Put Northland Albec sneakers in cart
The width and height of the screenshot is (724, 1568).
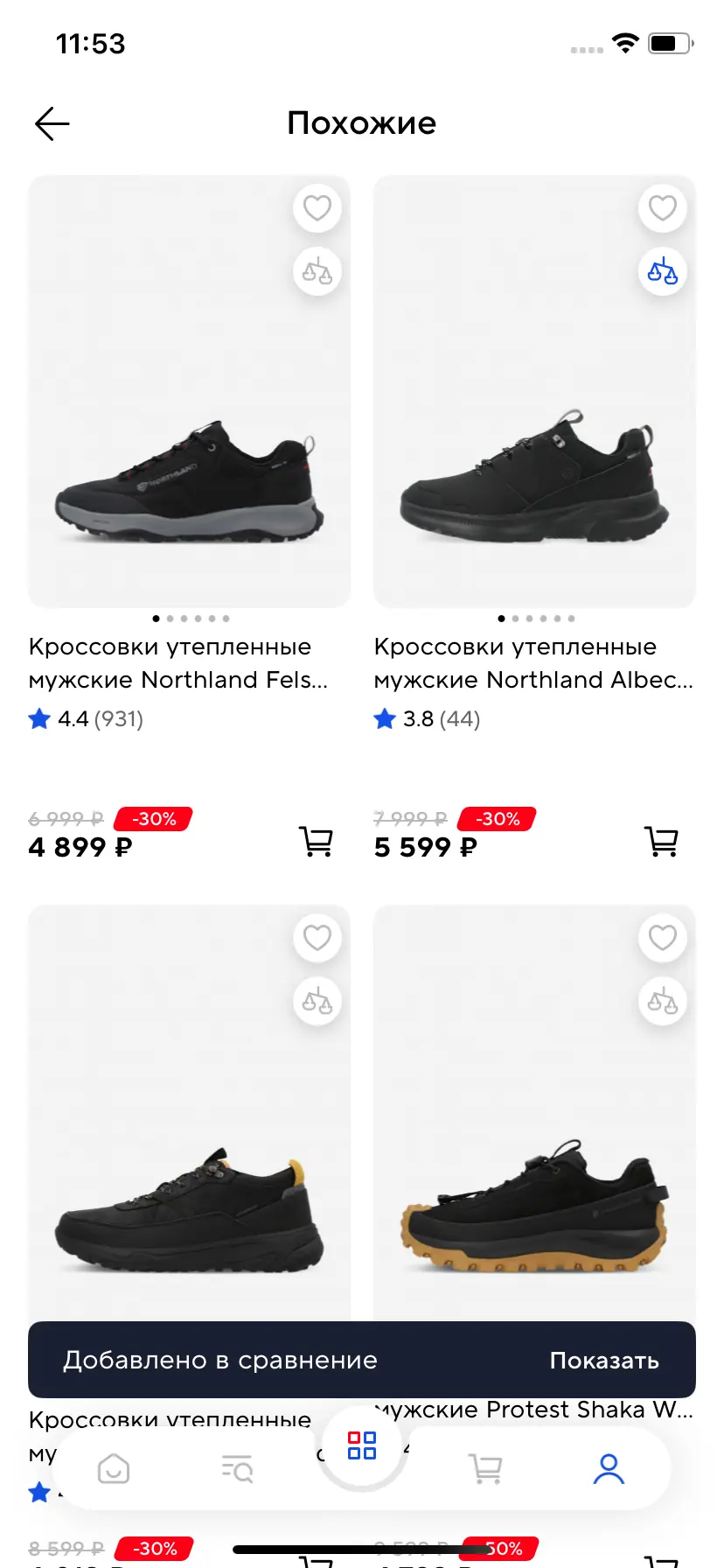(x=661, y=842)
